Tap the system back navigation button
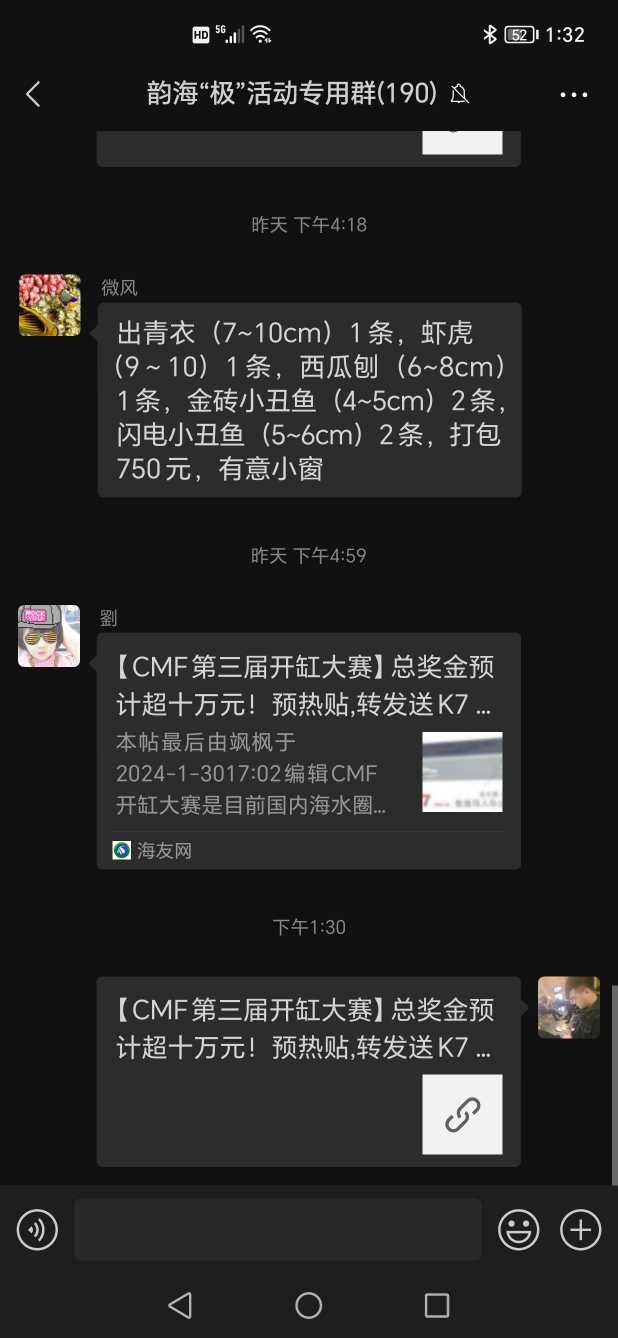Image resolution: width=618 pixels, height=1338 pixels. (x=180, y=1304)
